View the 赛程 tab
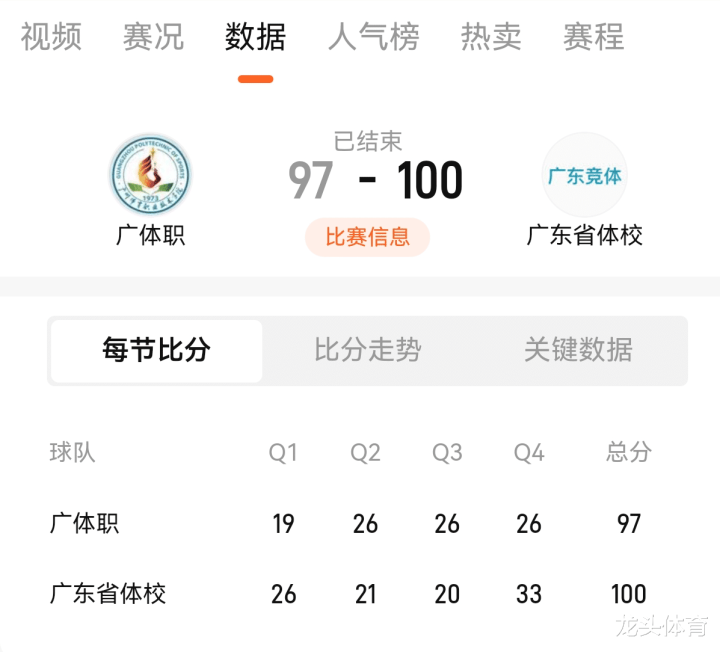Viewport: 720px width, 652px height. pyautogui.click(x=593, y=37)
